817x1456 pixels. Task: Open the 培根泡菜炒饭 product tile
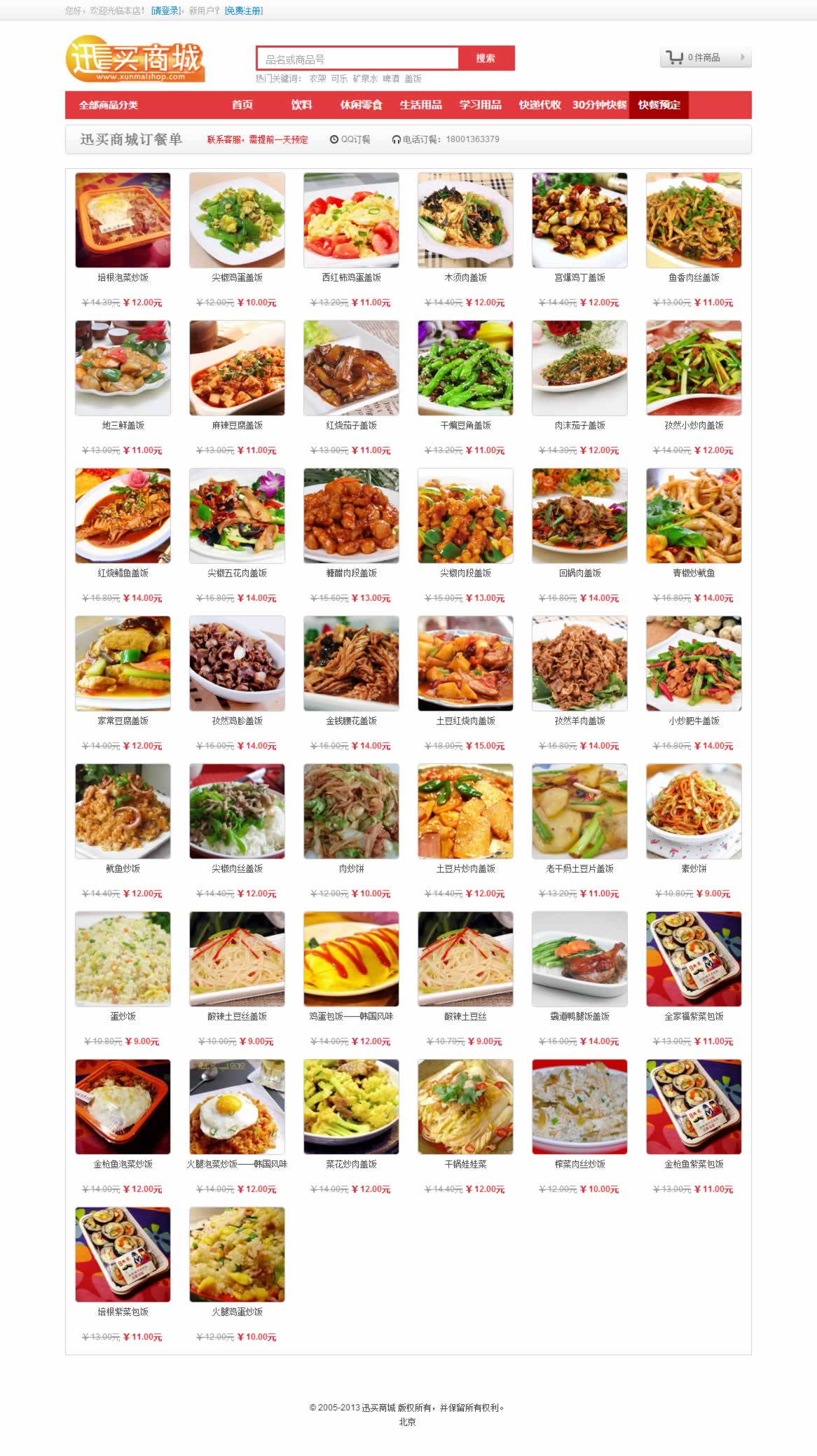pyautogui.click(x=123, y=221)
